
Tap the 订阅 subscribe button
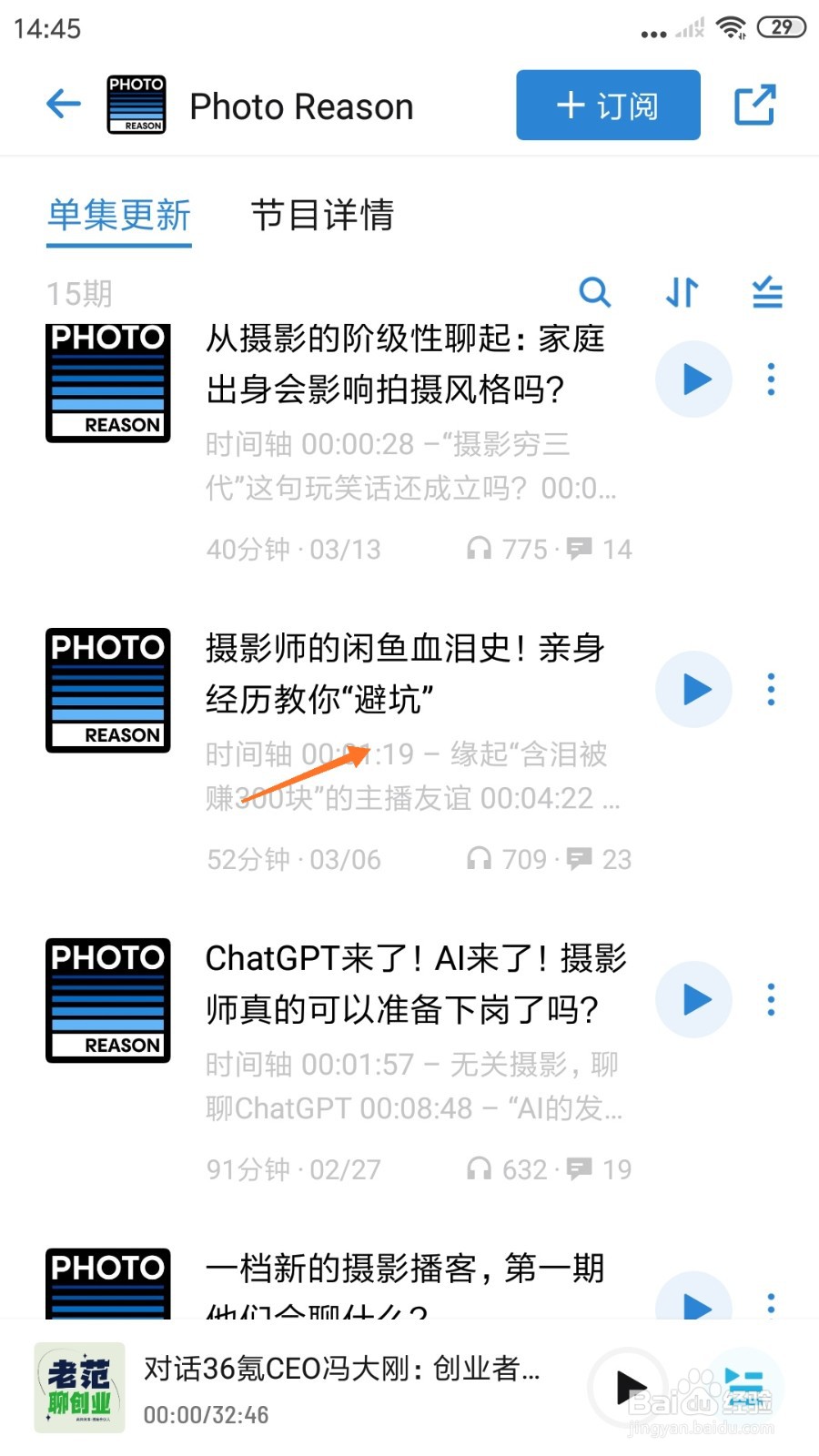(x=607, y=104)
